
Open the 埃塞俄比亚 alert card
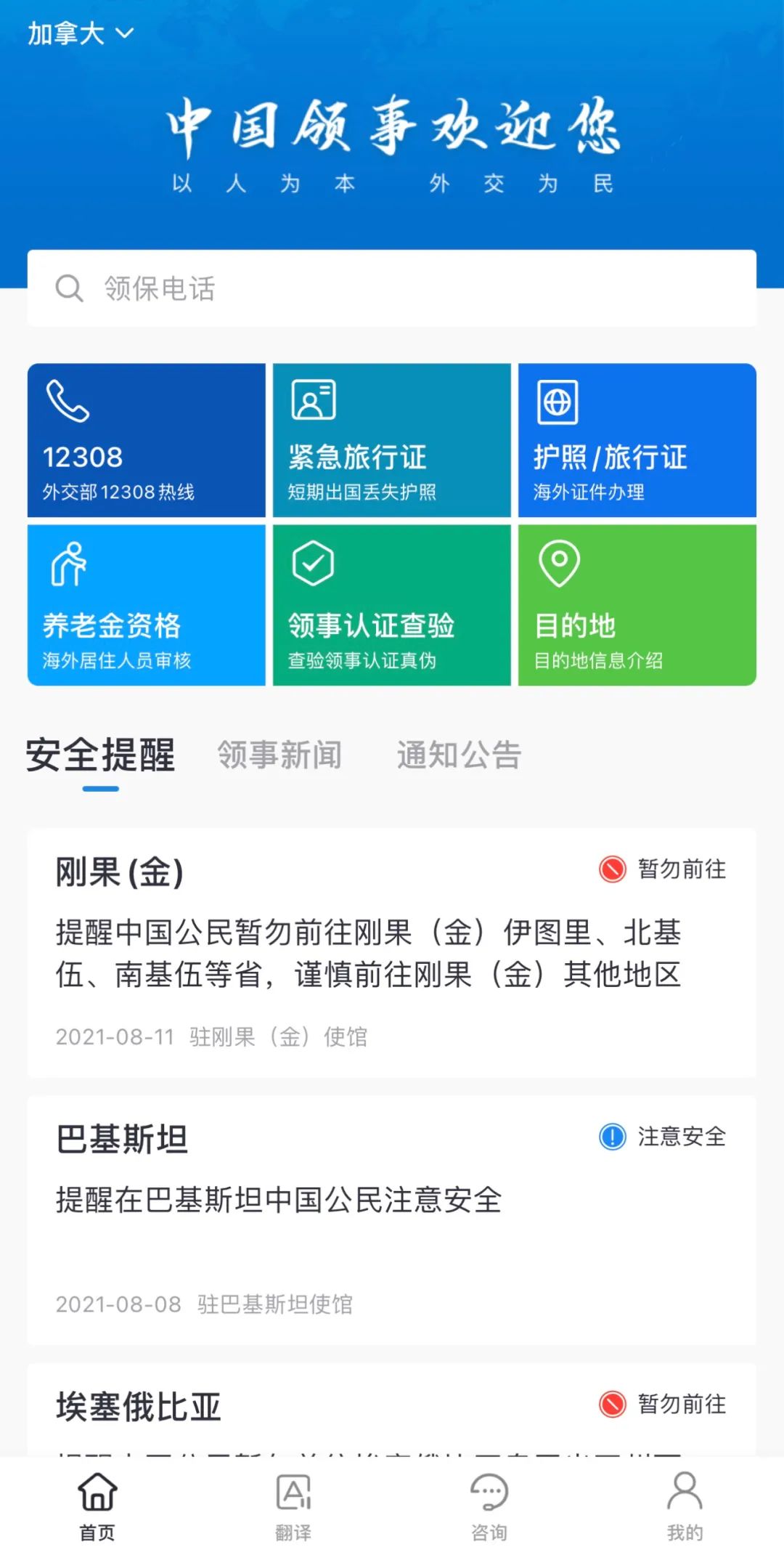pos(392,1410)
